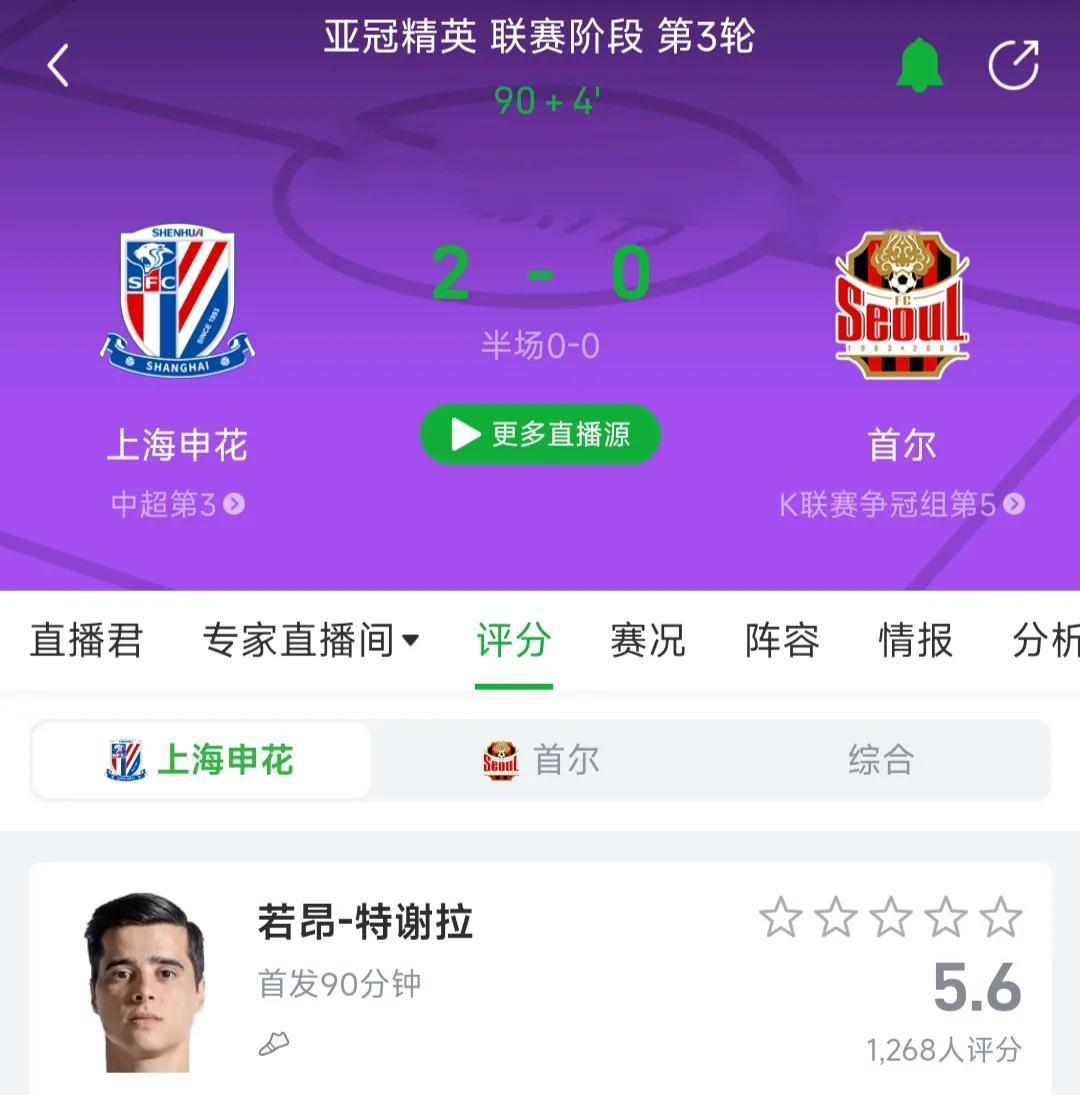The height and width of the screenshot is (1095, 1080).
Task: Switch to the 阵容 tab
Action: (782, 640)
